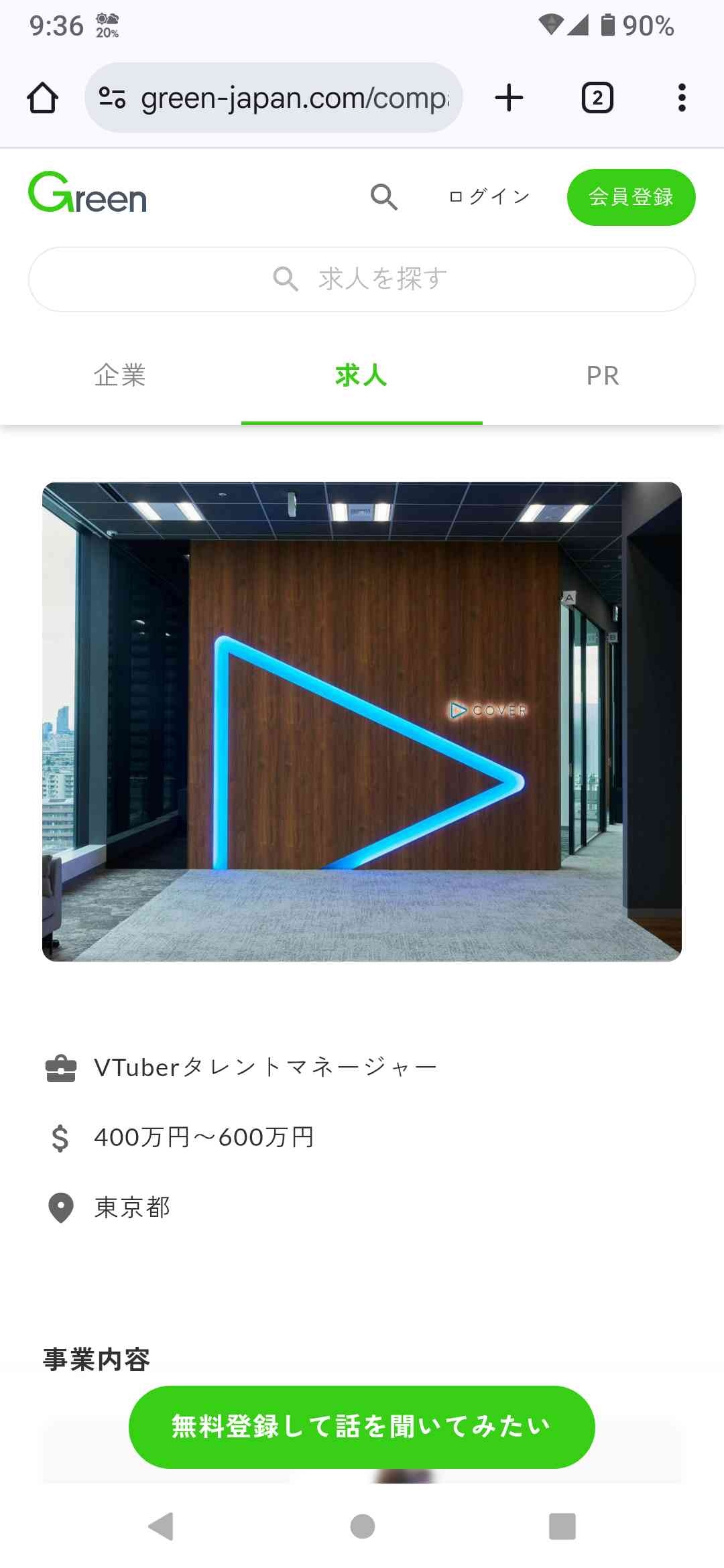Open Chrome's three-dot overflow menu

click(x=682, y=98)
